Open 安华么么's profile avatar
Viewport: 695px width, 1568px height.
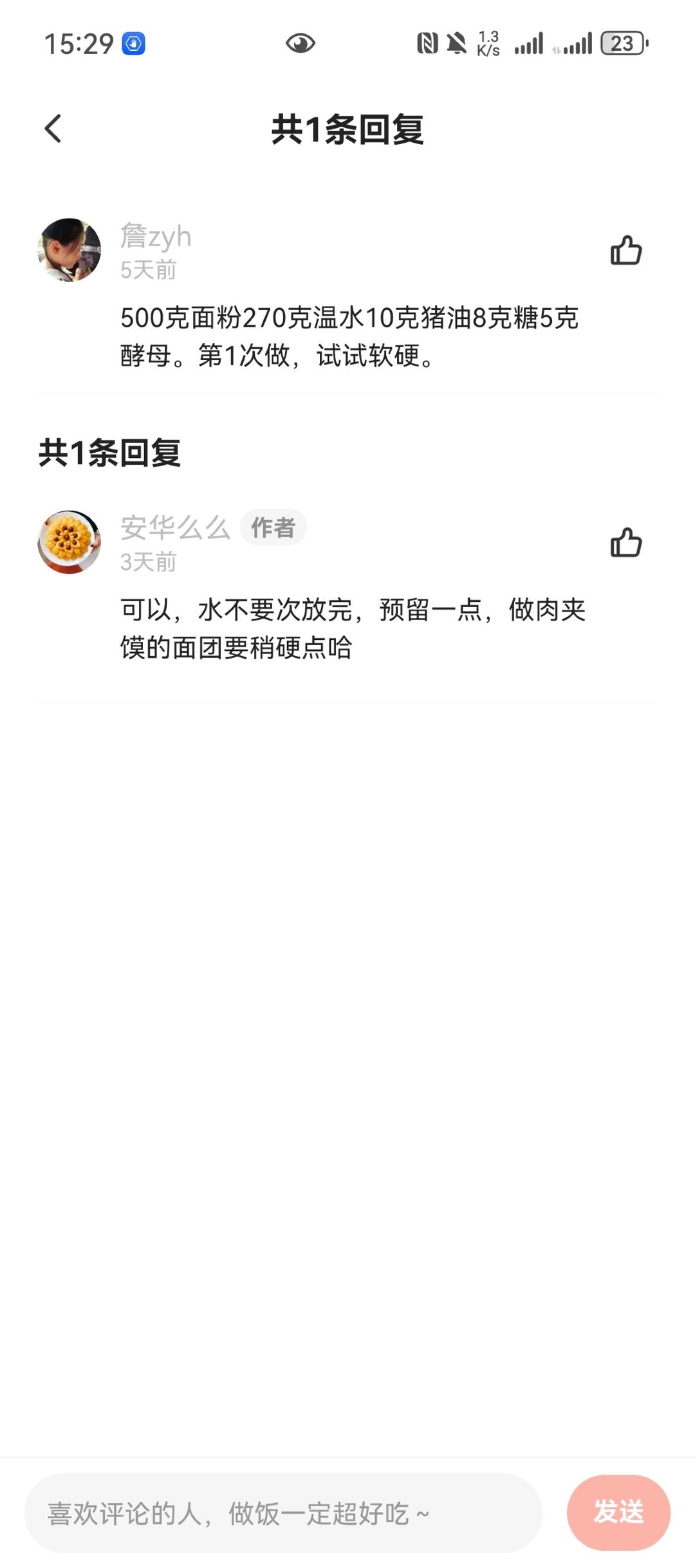tap(69, 542)
